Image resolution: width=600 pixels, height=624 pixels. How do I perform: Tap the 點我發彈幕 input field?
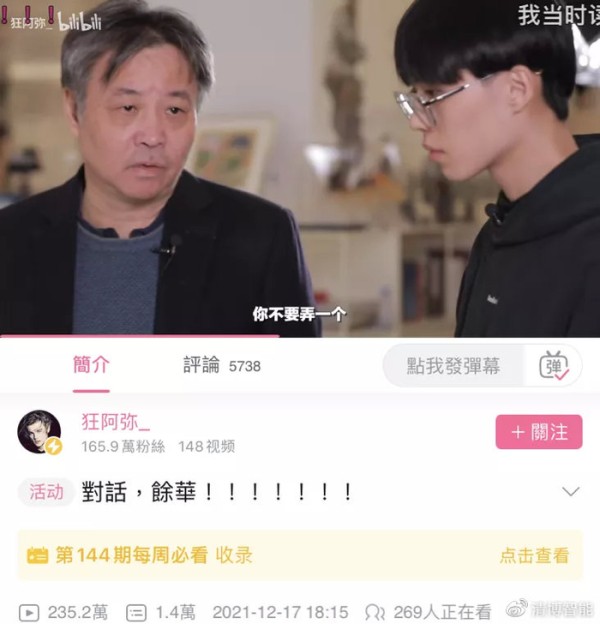click(x=453, y=366)
